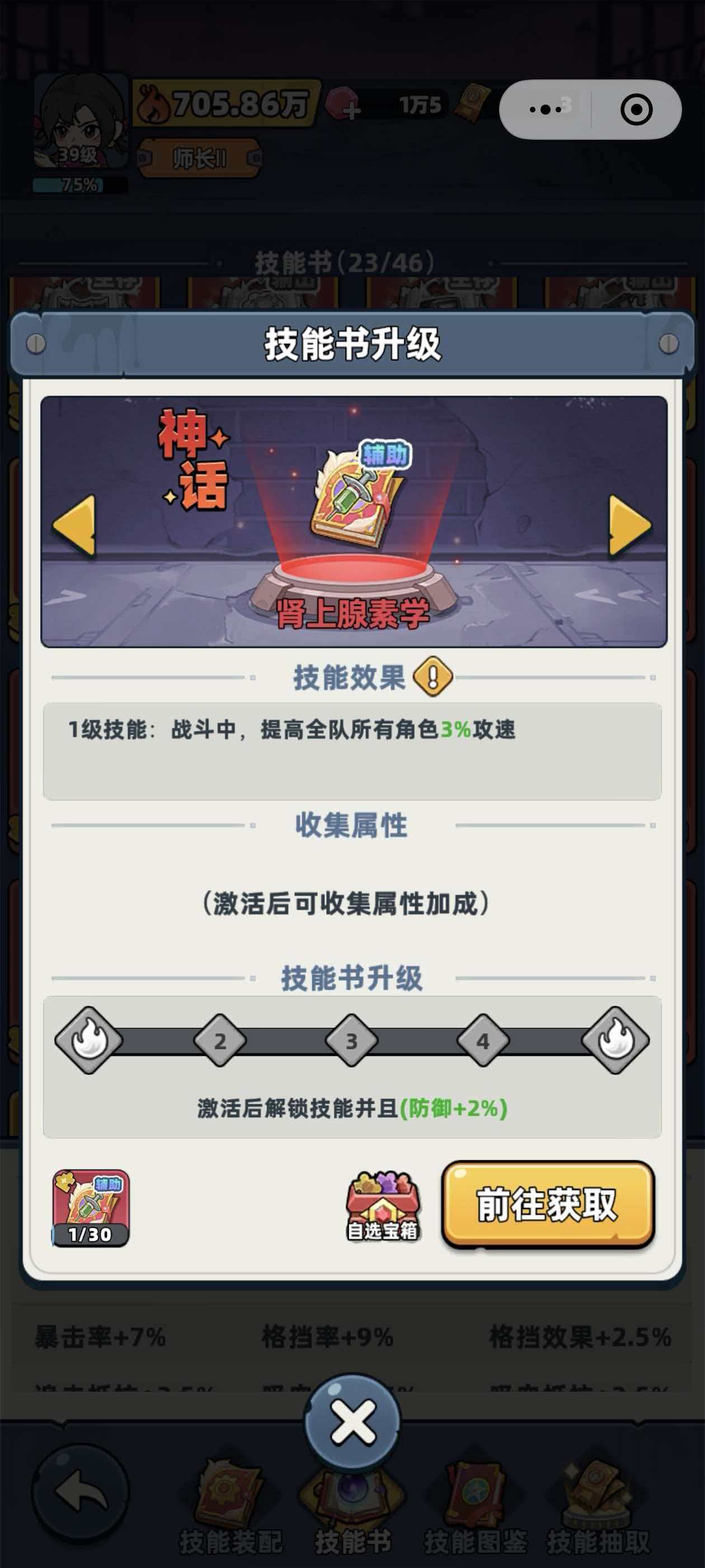Select level 2 node on upgrade track
The image size is (705, 1568).
click(x=220, y=1040)
